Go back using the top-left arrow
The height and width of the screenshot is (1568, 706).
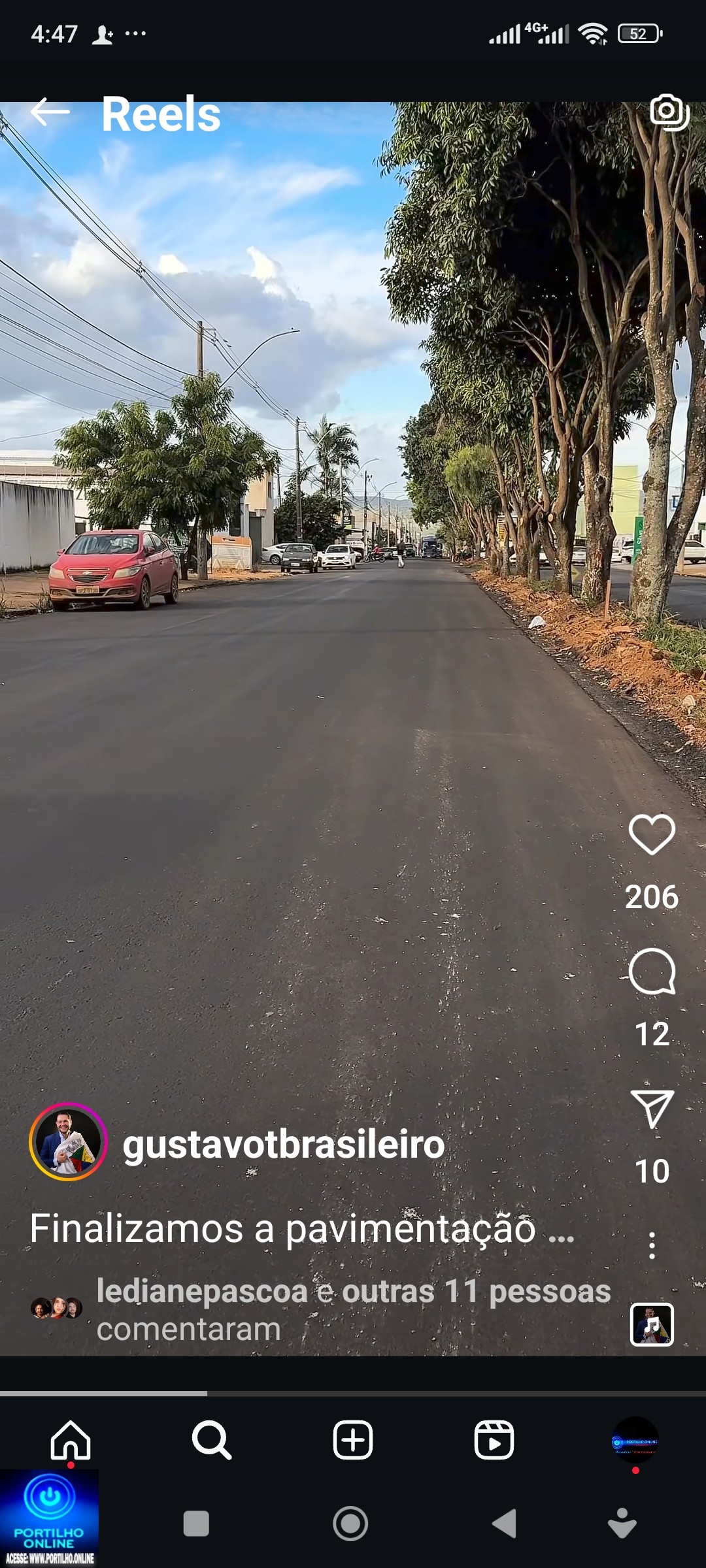pos(50,112)
